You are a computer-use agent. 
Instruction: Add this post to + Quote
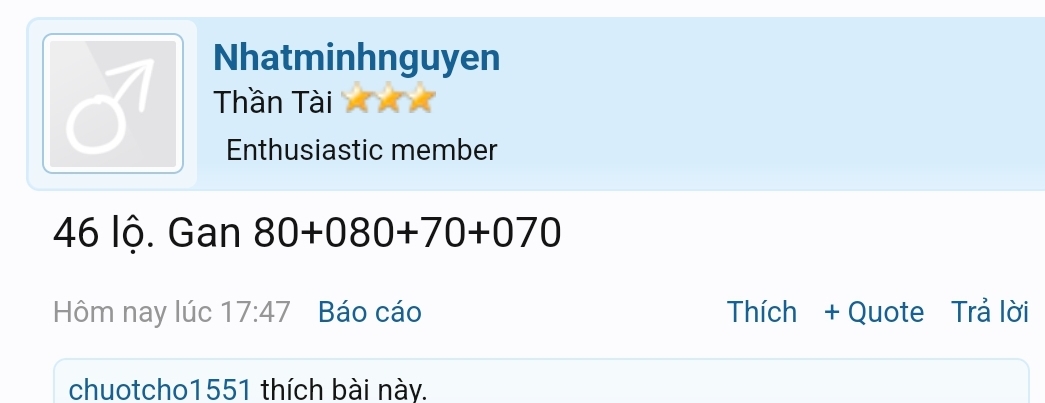pos(874,313)
